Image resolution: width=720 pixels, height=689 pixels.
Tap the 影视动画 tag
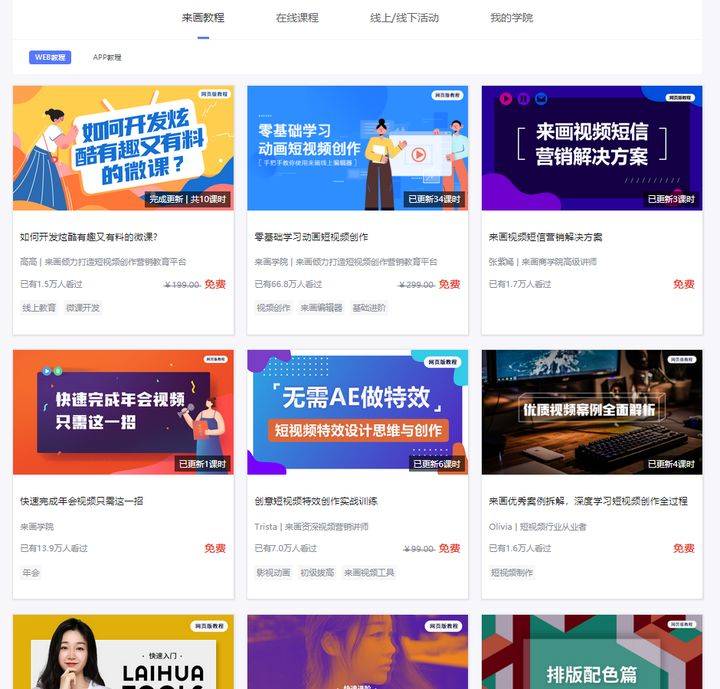tap(273, 573)
